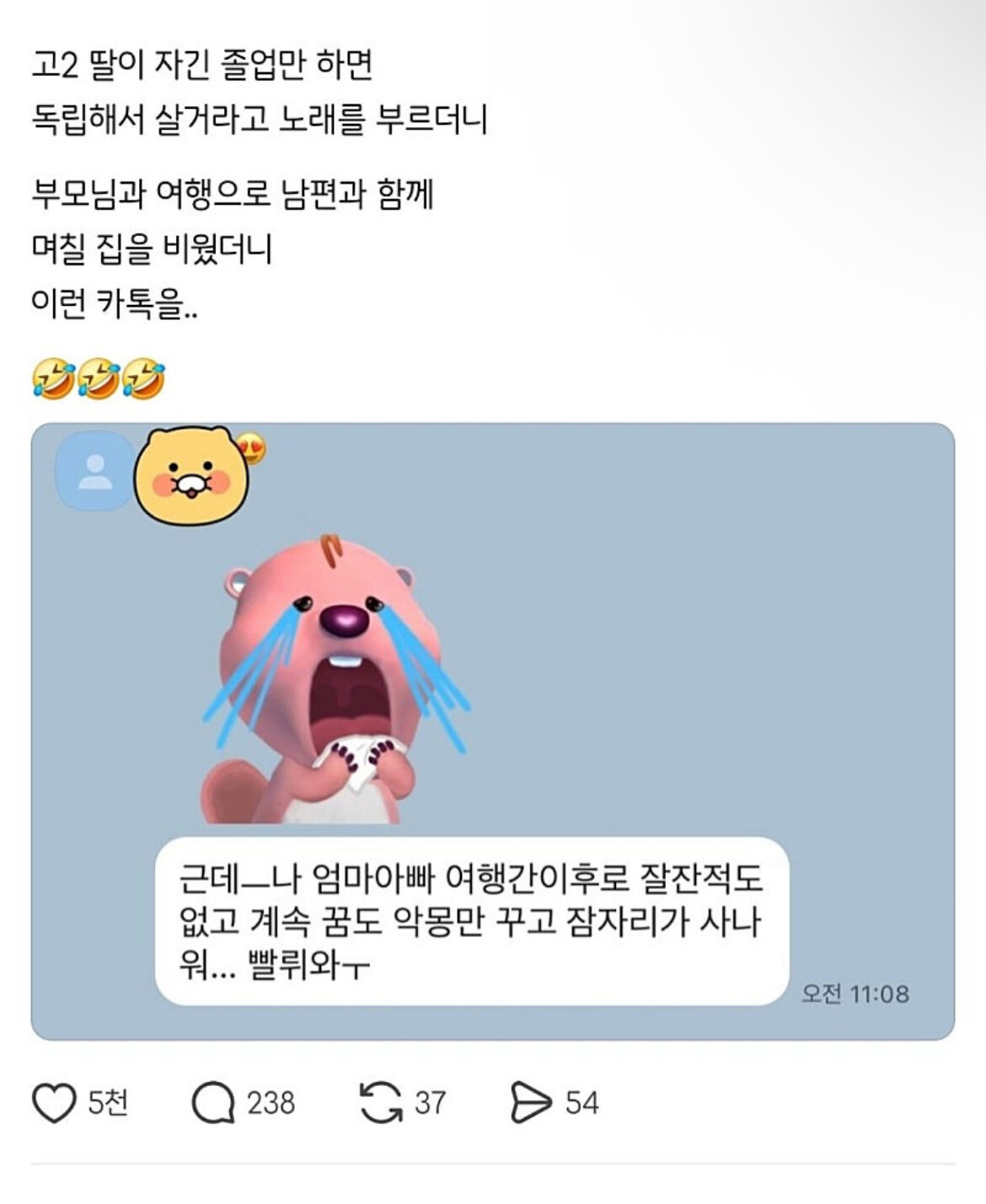Like the post with 5천 likes

(54, 1104)
